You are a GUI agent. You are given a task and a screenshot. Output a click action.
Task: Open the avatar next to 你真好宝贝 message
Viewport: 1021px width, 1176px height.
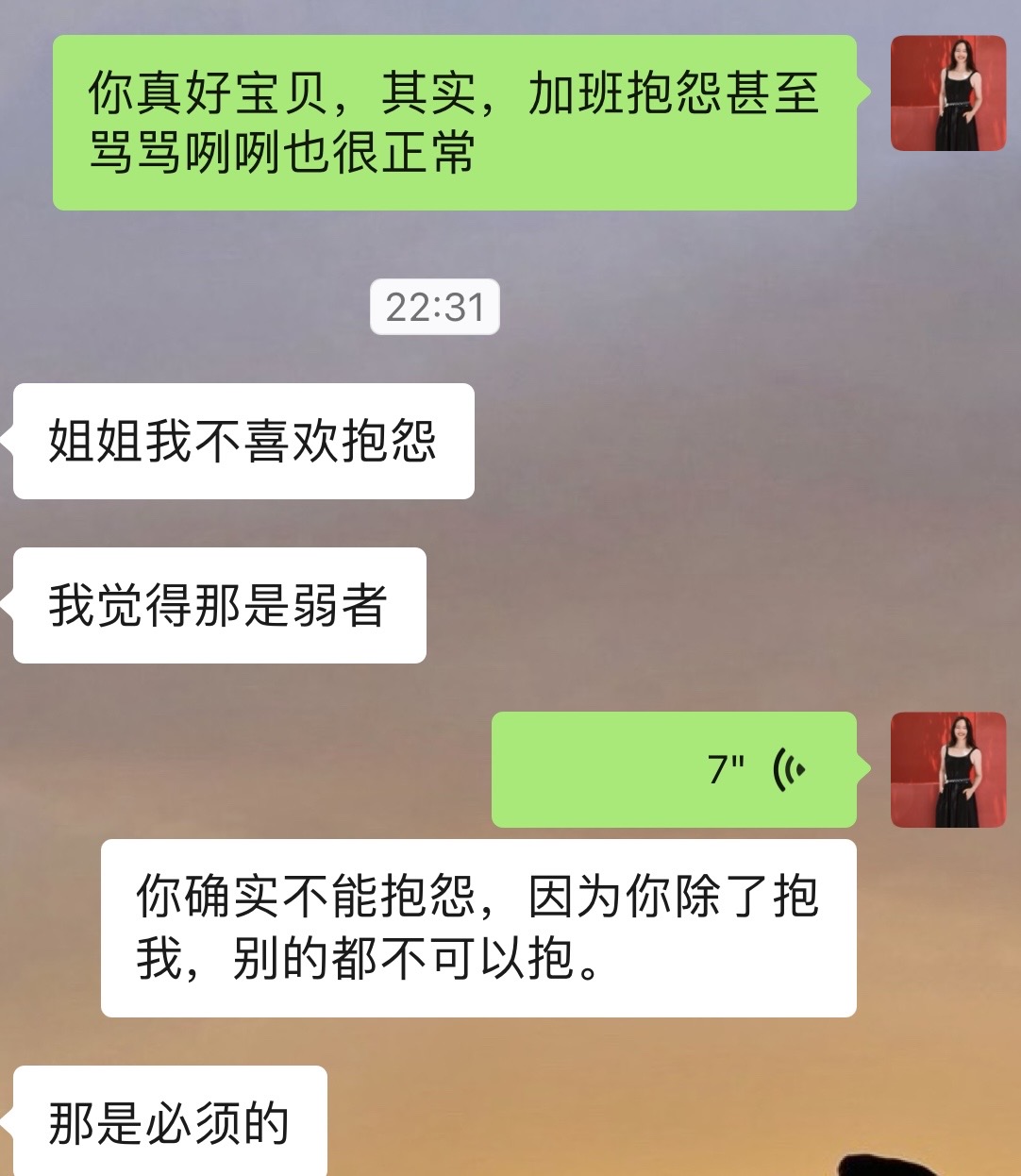[948, 93]
